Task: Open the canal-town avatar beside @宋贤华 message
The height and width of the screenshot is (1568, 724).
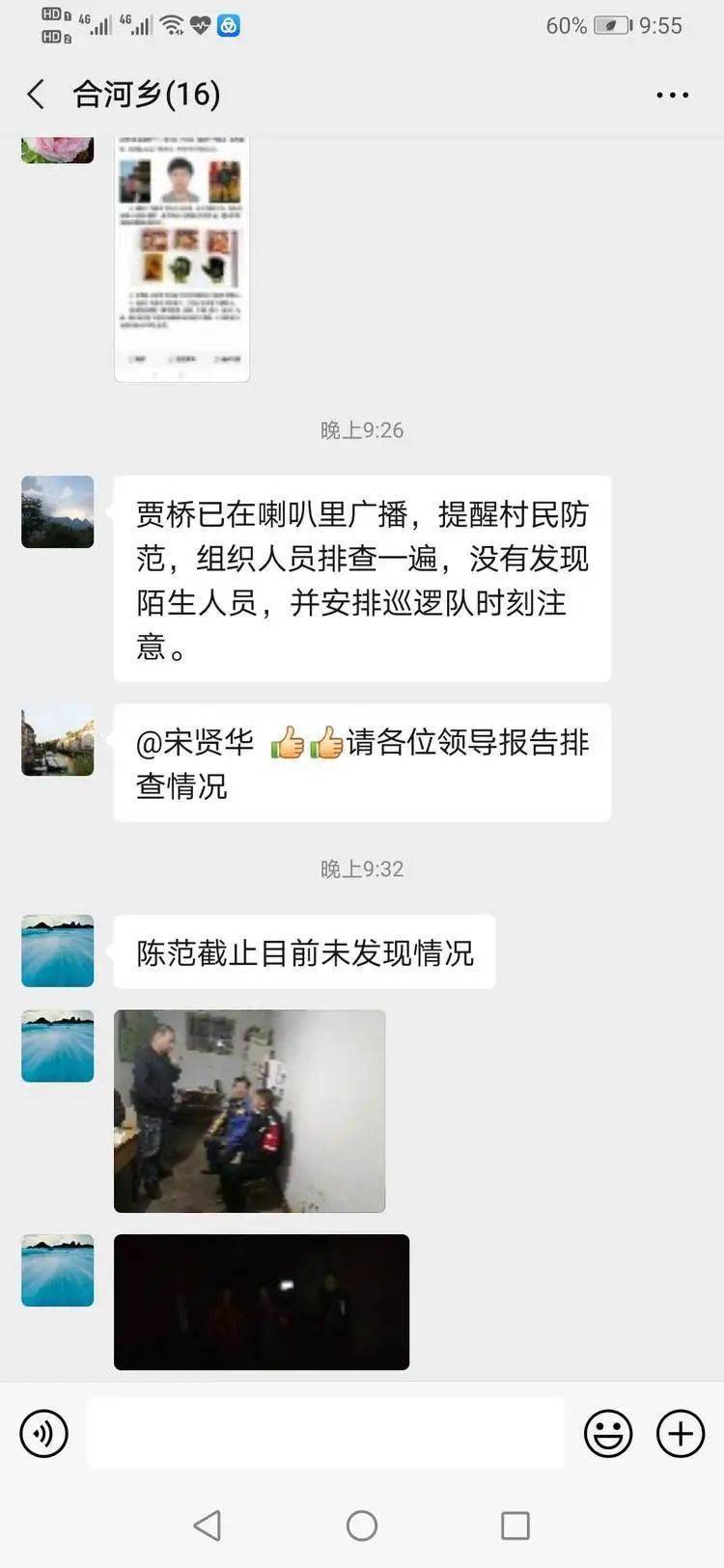Action: point(58,740)
